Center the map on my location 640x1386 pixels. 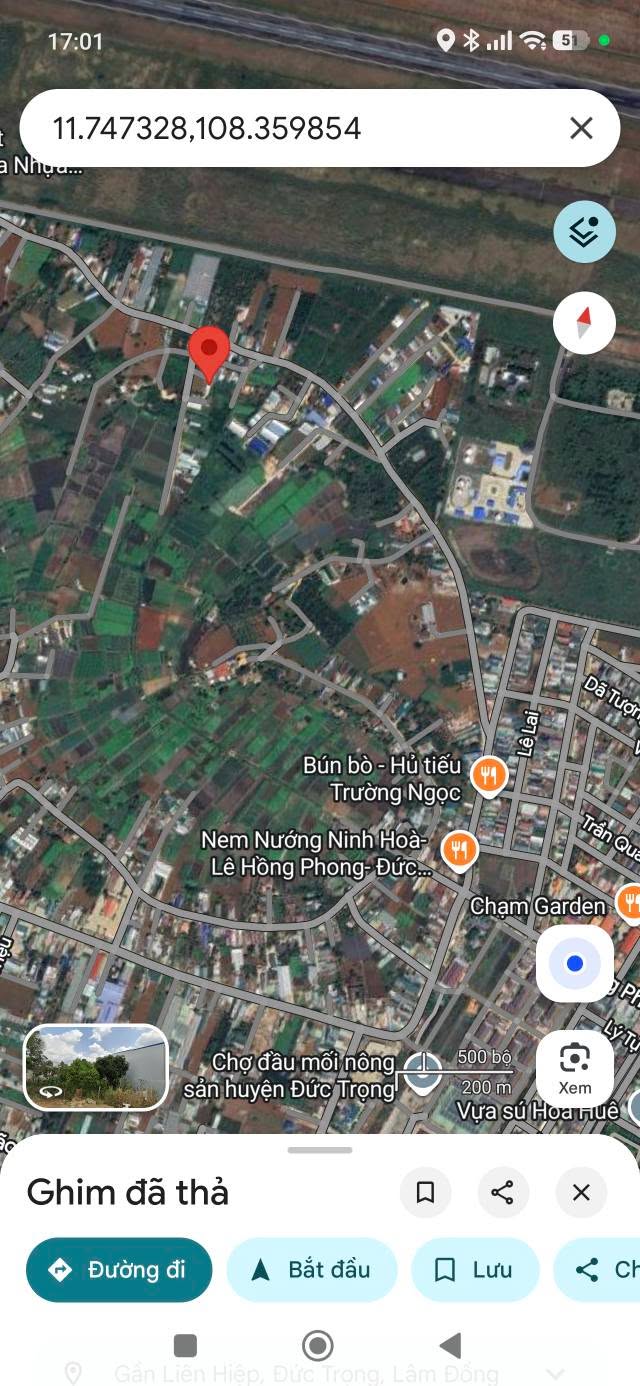(574, 963)
